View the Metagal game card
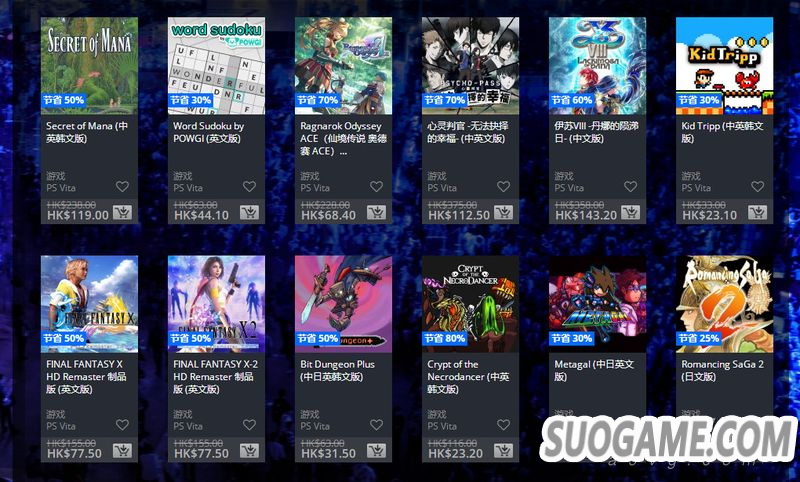 tap(597, 304)
